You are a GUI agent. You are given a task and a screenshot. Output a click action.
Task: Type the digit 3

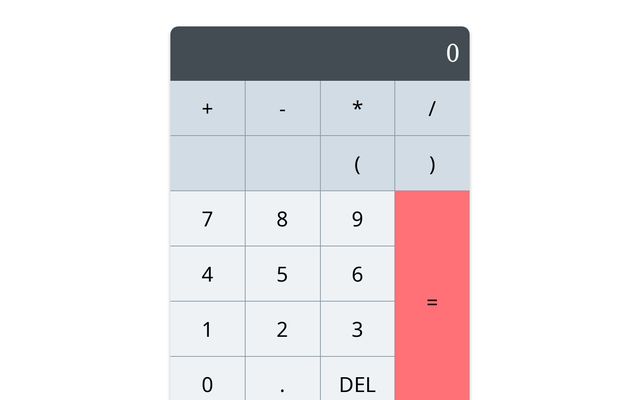point(357,329)
